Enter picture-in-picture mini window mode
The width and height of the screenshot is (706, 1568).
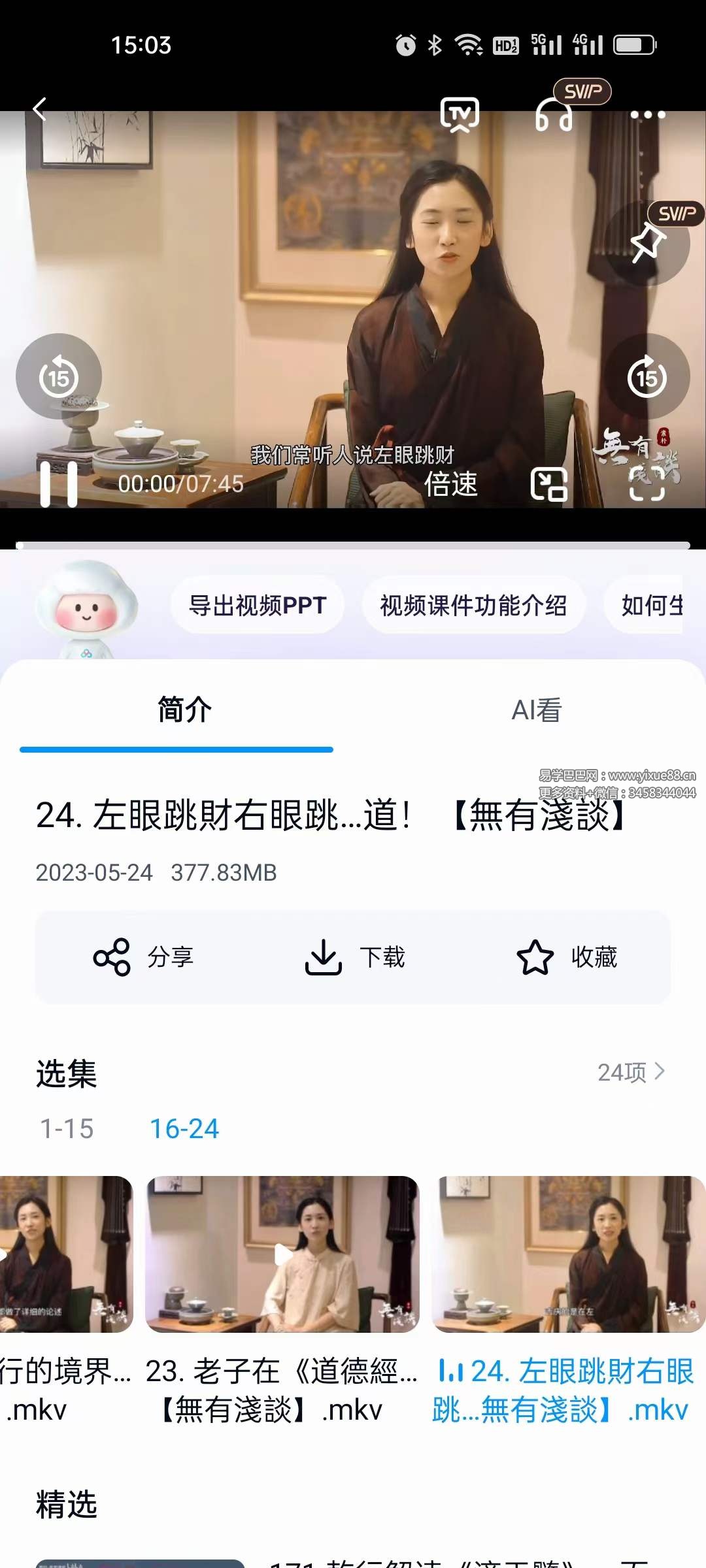click(x=548, y=484)
